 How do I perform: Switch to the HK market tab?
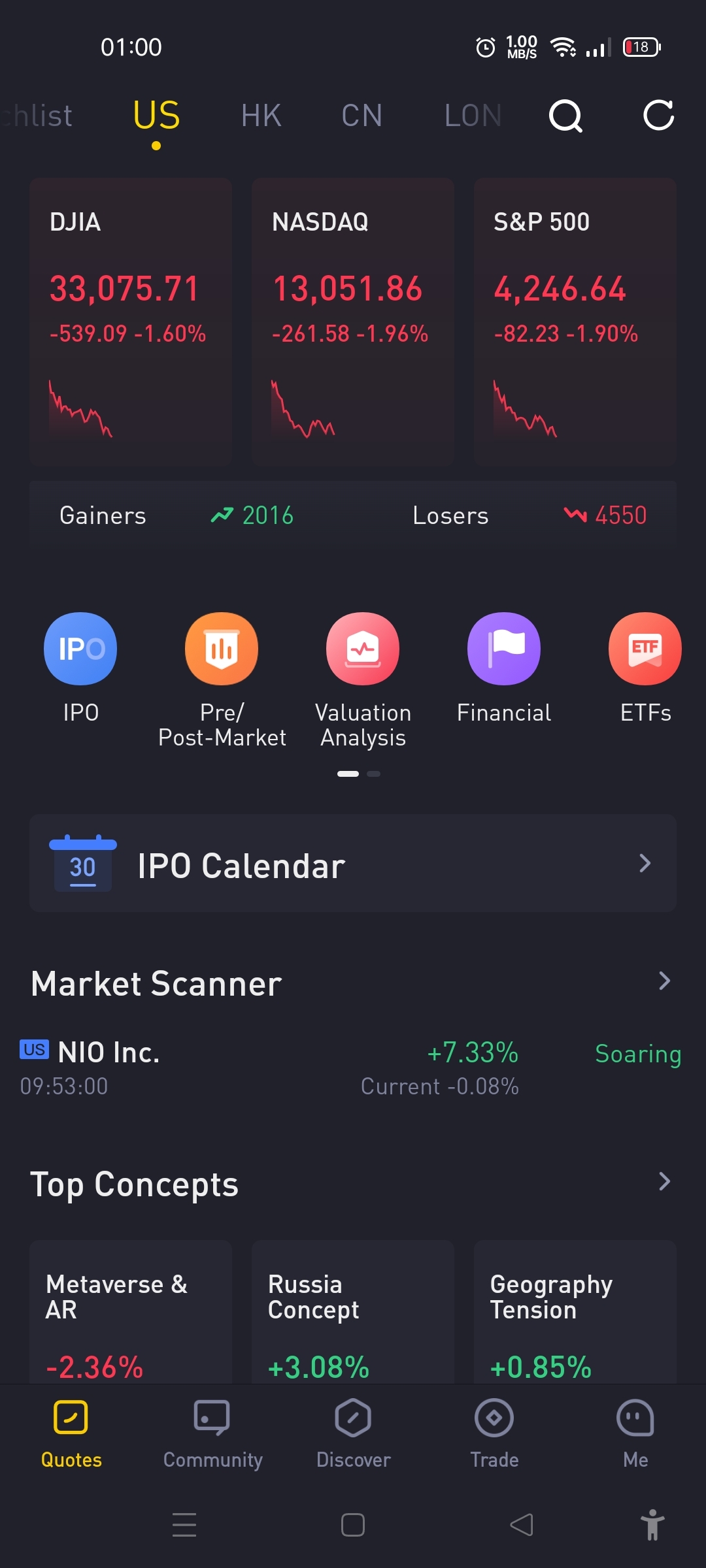[261, 116]
